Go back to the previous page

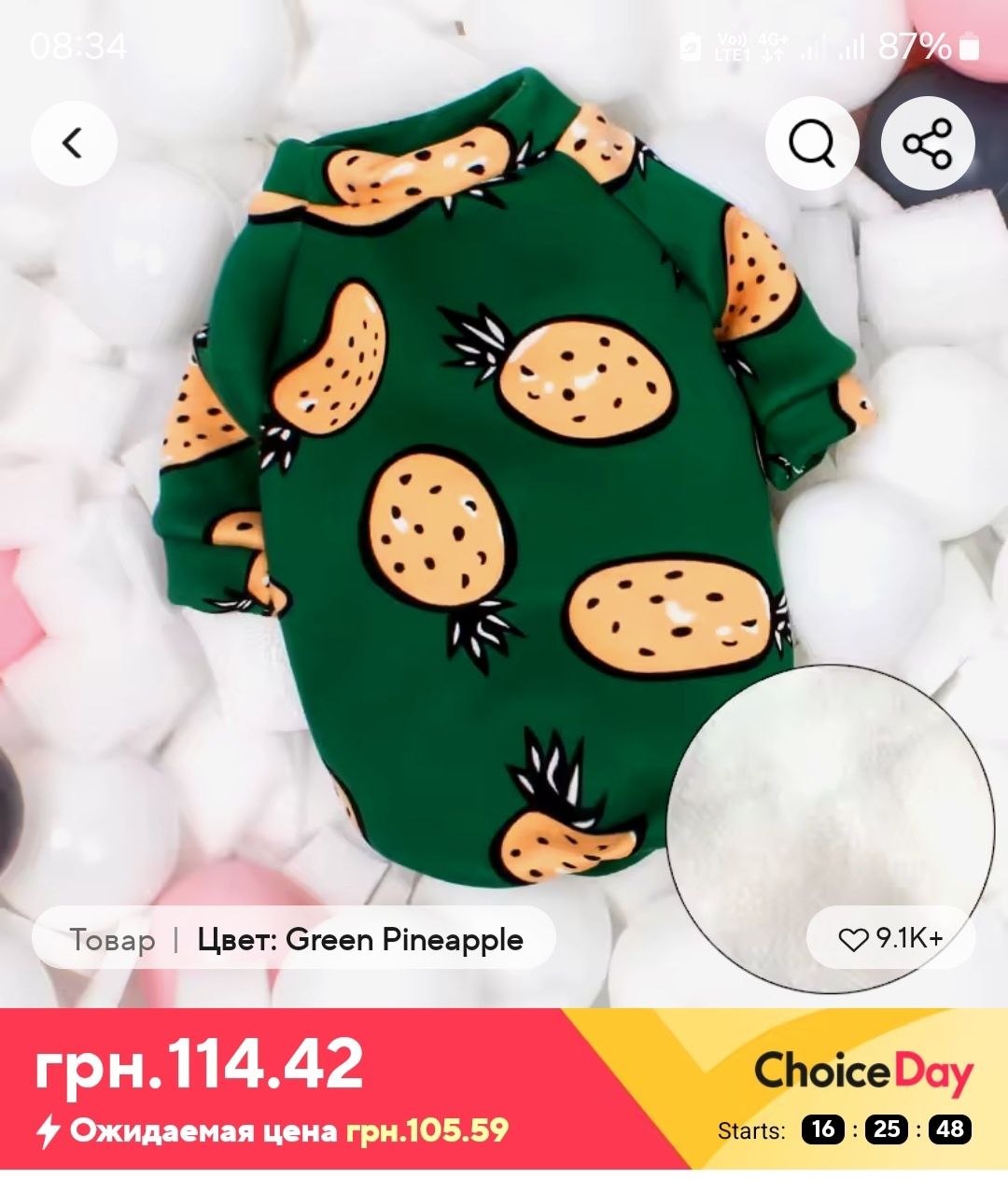(x=74, y=144)
